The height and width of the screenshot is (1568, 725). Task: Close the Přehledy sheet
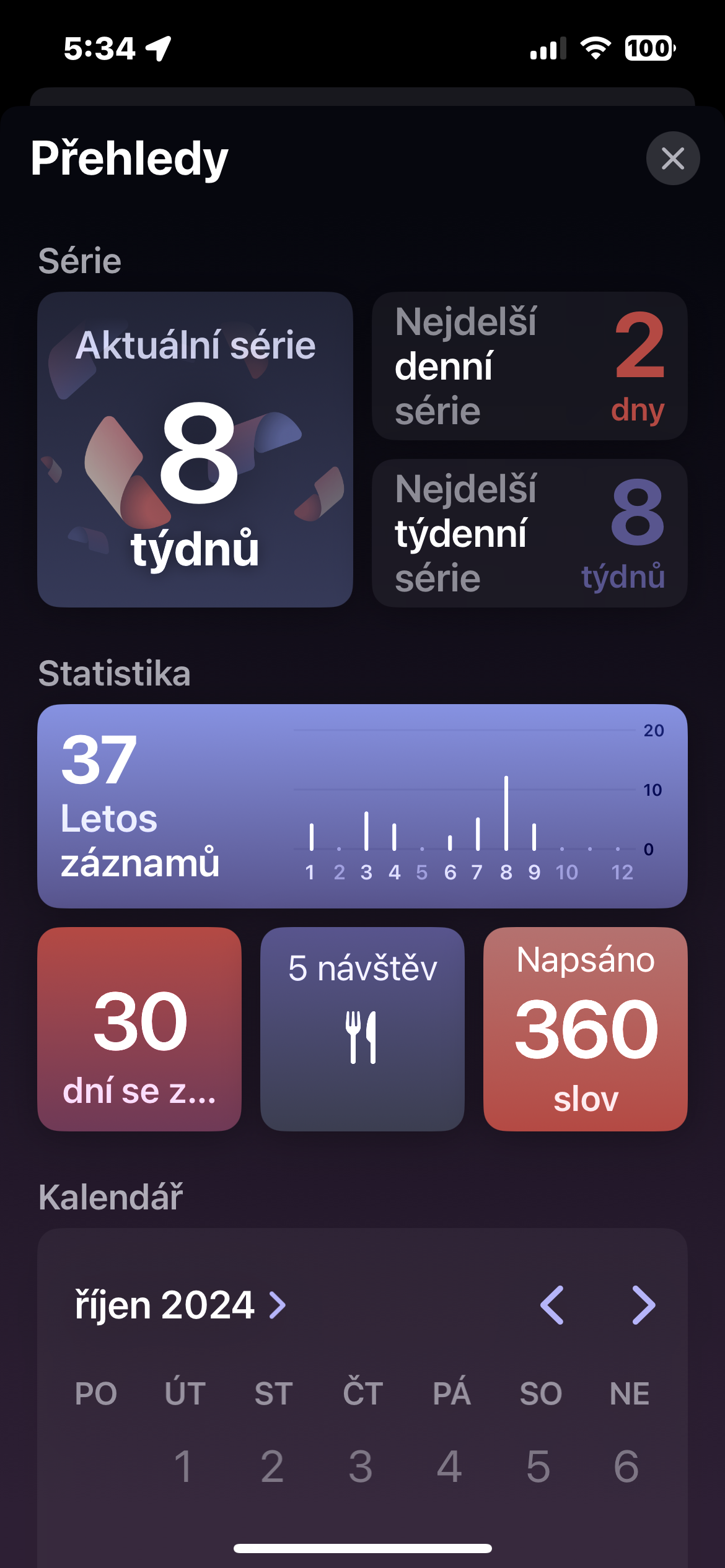(x=673, y=159)
